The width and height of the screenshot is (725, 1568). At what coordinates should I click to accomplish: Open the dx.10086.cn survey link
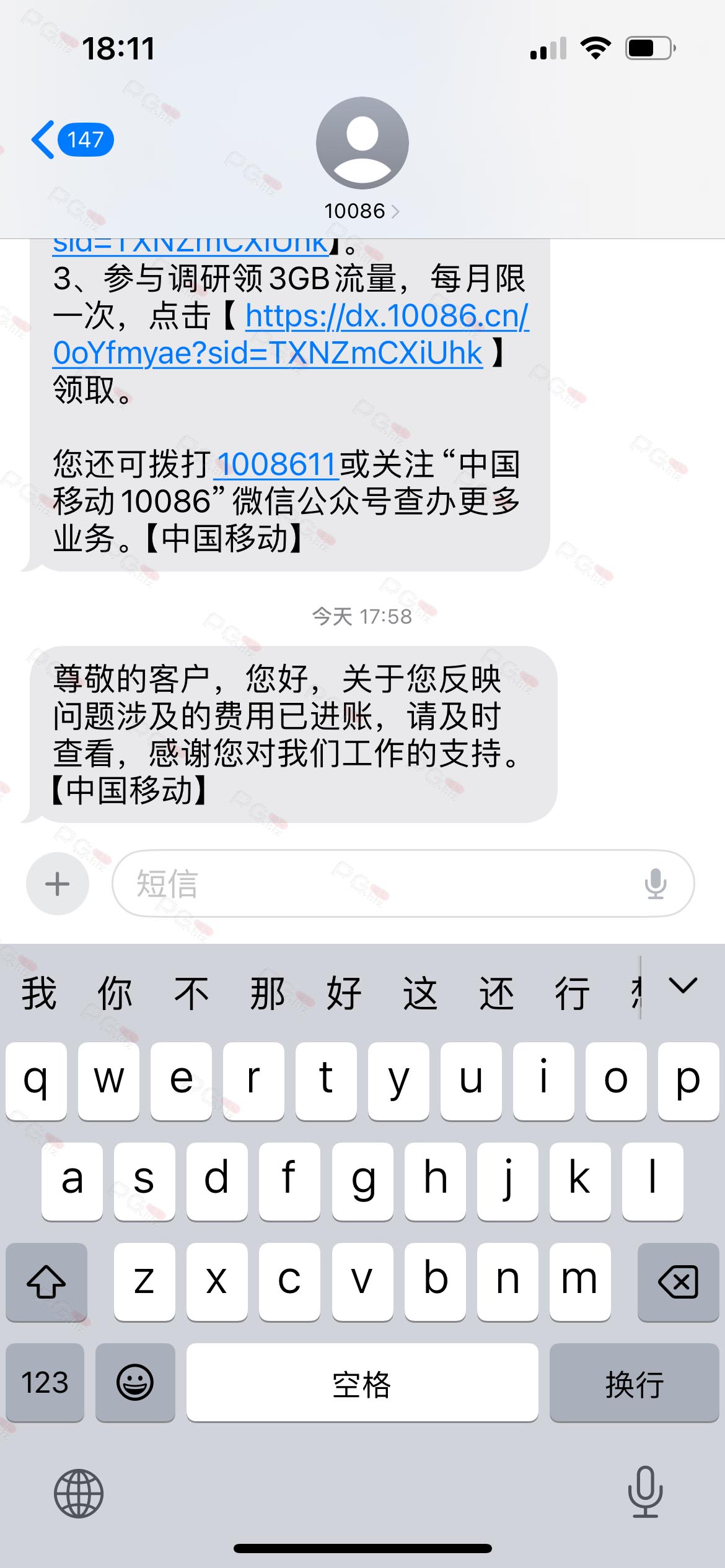[291, 334]
